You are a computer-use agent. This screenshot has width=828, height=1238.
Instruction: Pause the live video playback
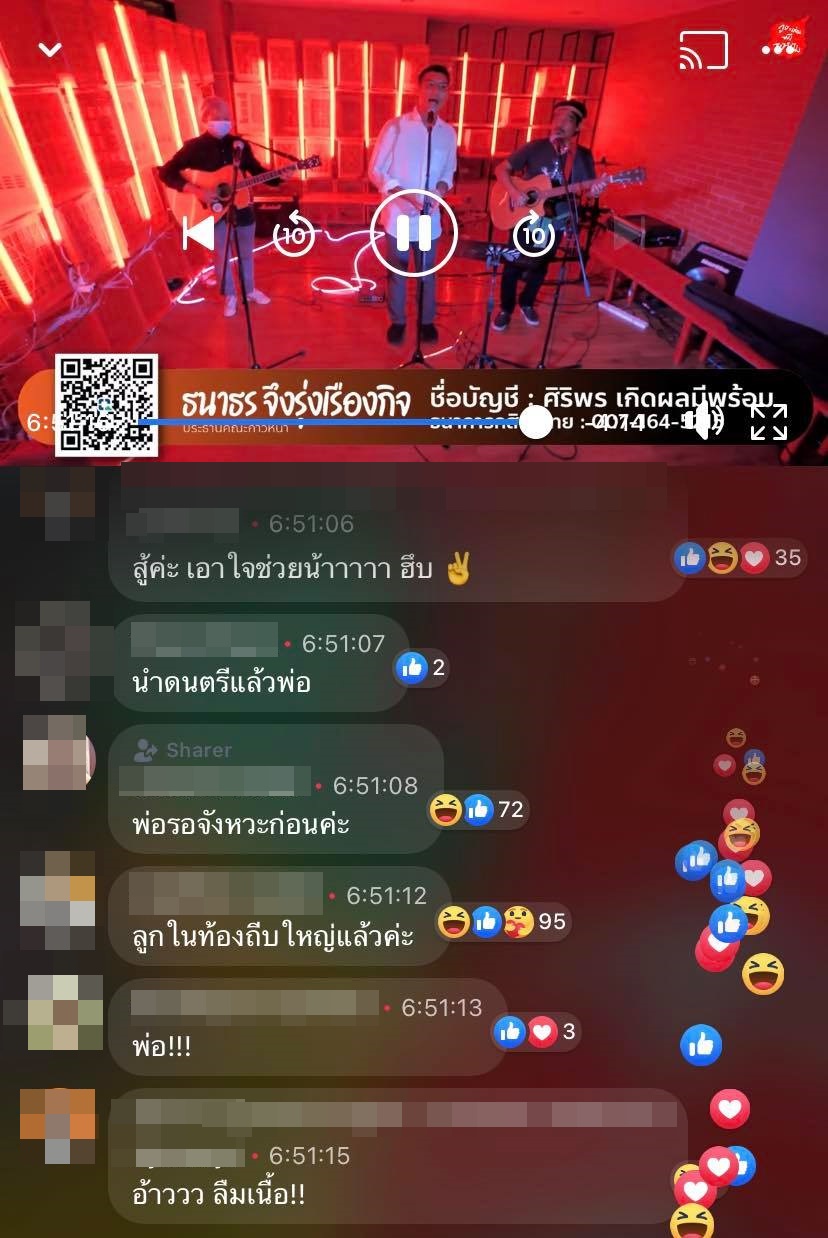413,233
